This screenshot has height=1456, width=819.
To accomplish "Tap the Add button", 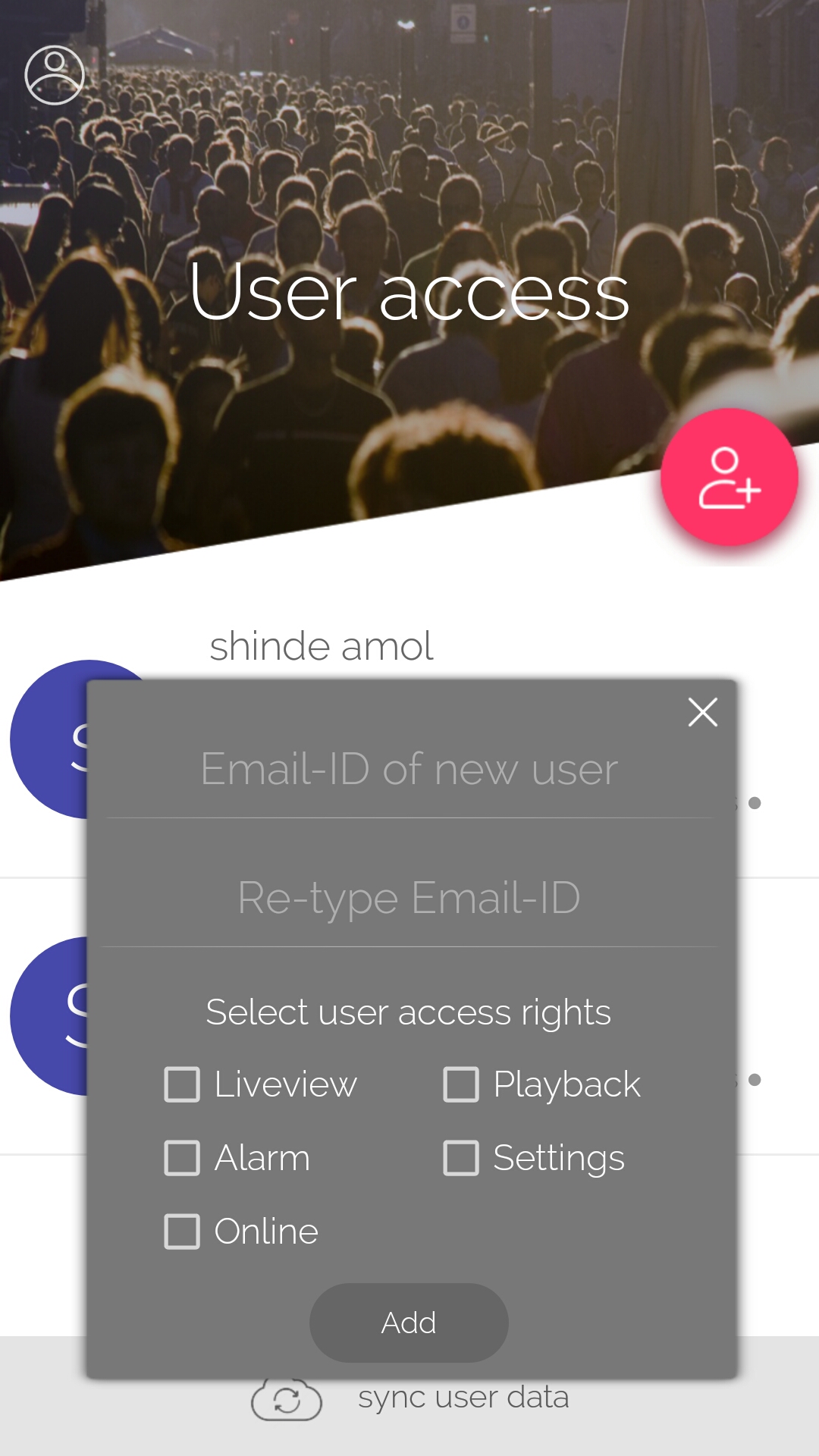I will (409, 1323).
